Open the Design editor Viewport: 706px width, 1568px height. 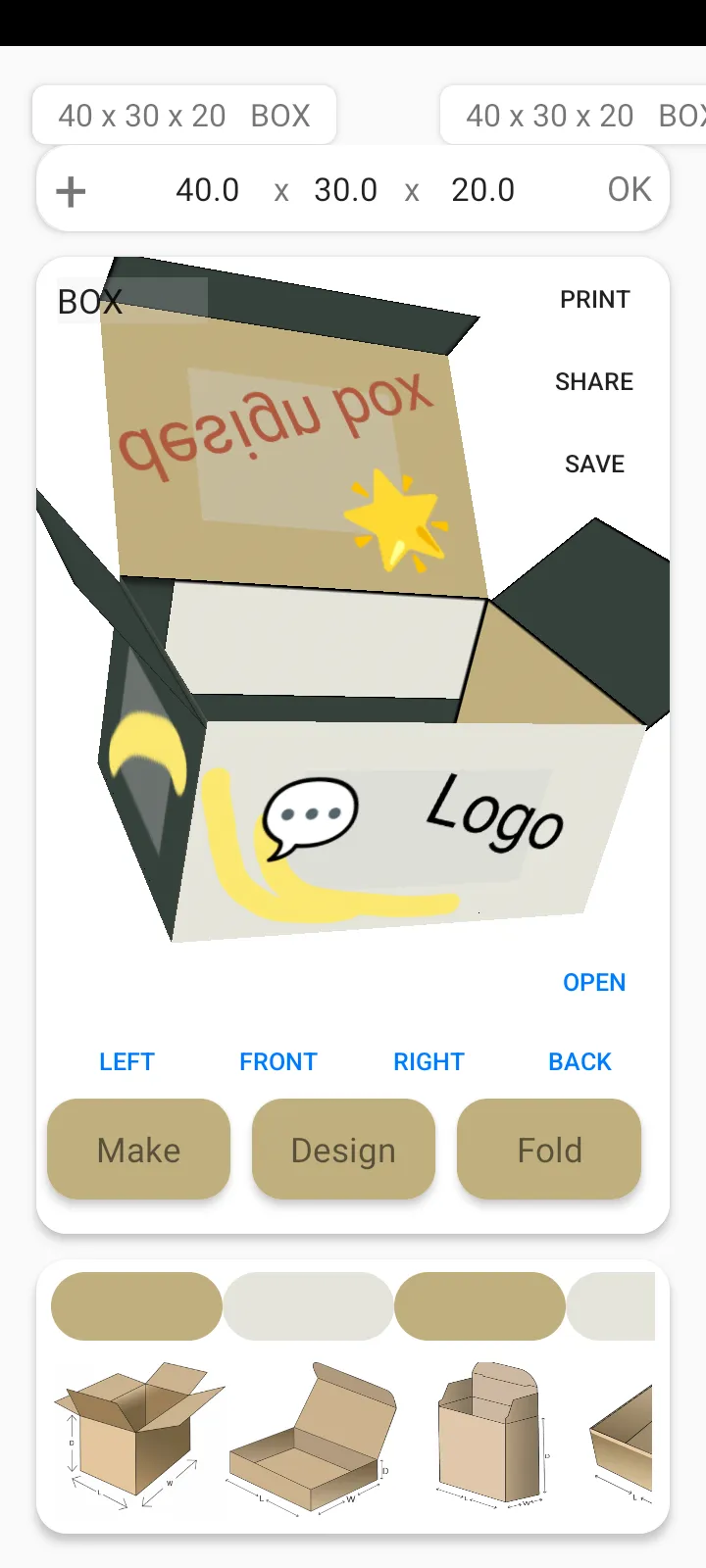(x=343, y=1150)
